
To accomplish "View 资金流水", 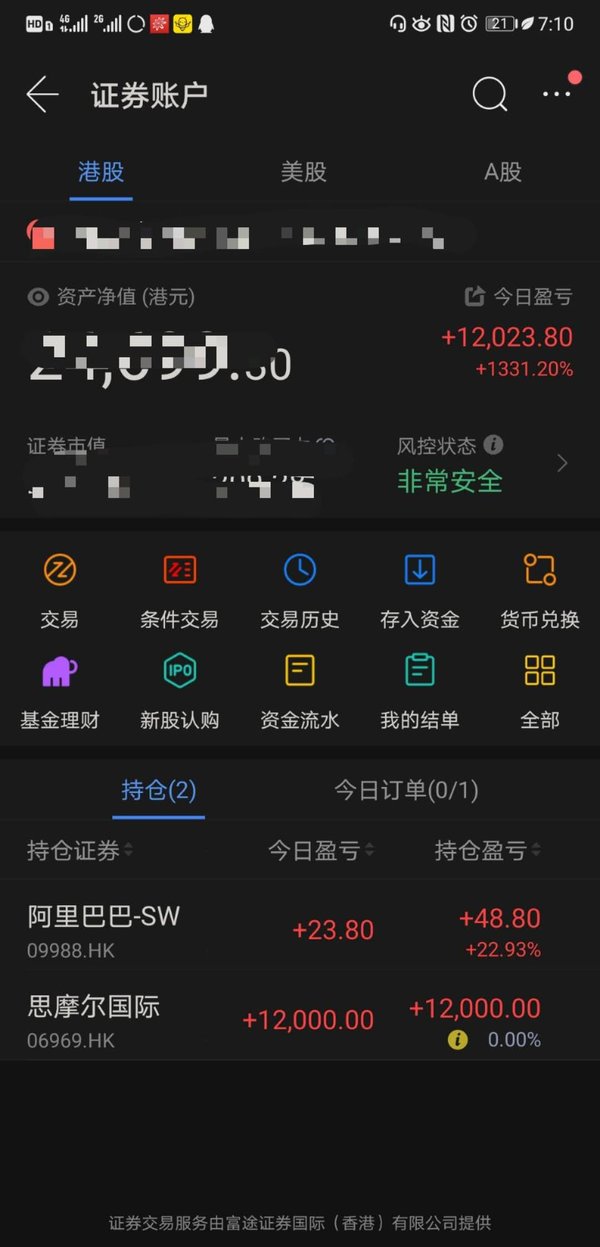I will pos(300,692).
